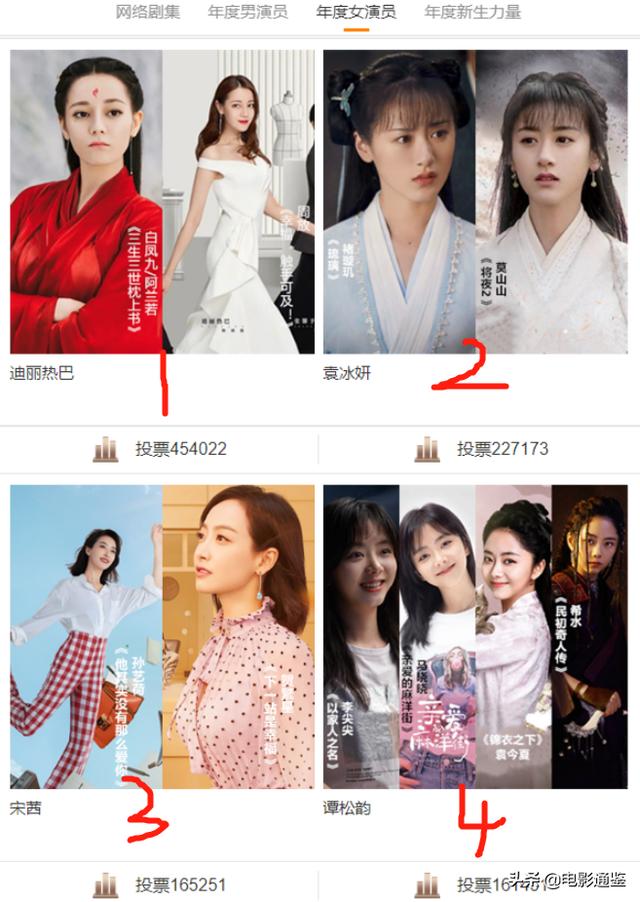Vote for 迪丽热巴 with 投票454022 button

161,449
